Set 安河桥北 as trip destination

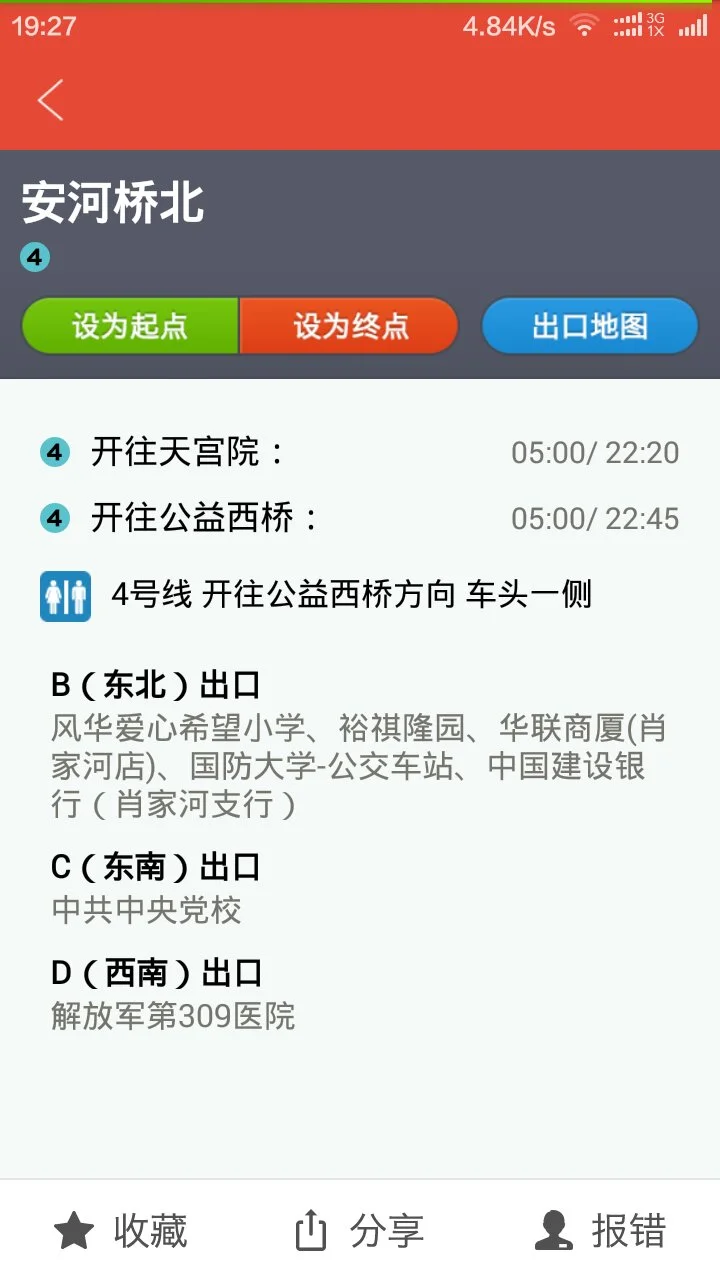[x=349, y=326]
